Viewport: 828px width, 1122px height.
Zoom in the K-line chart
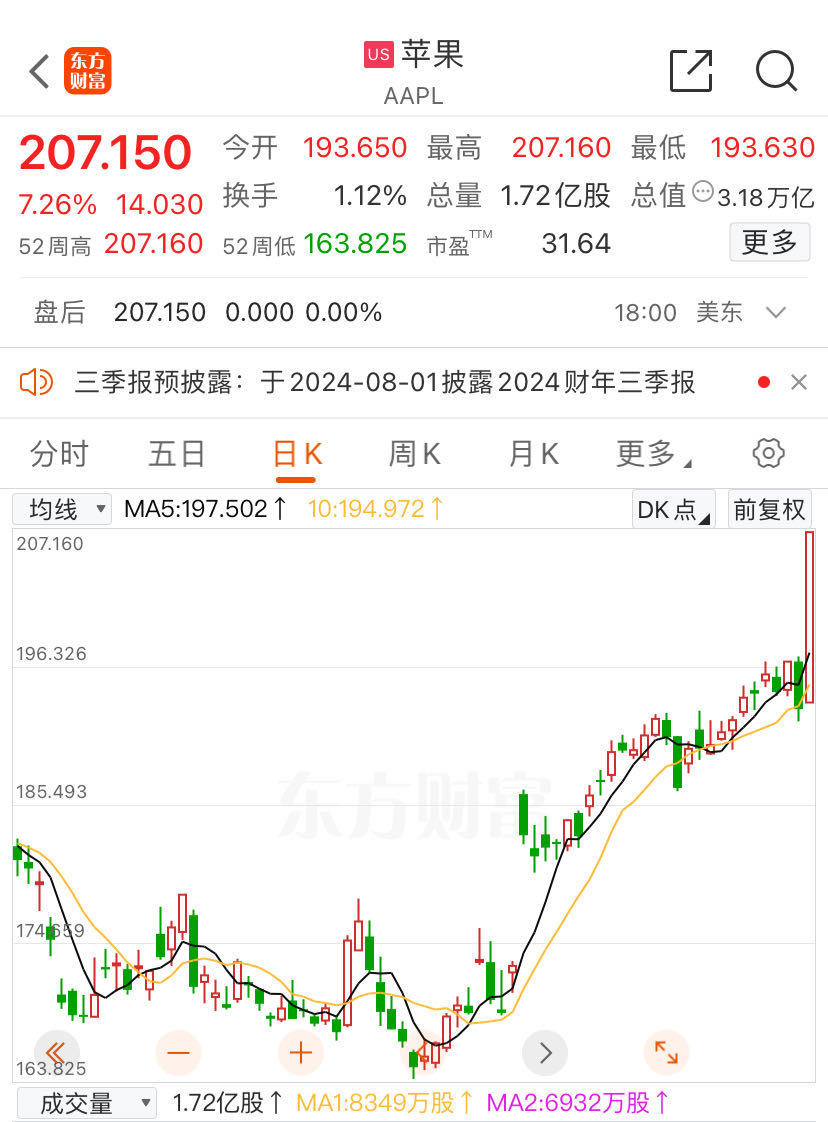[x=301, y=1053]
